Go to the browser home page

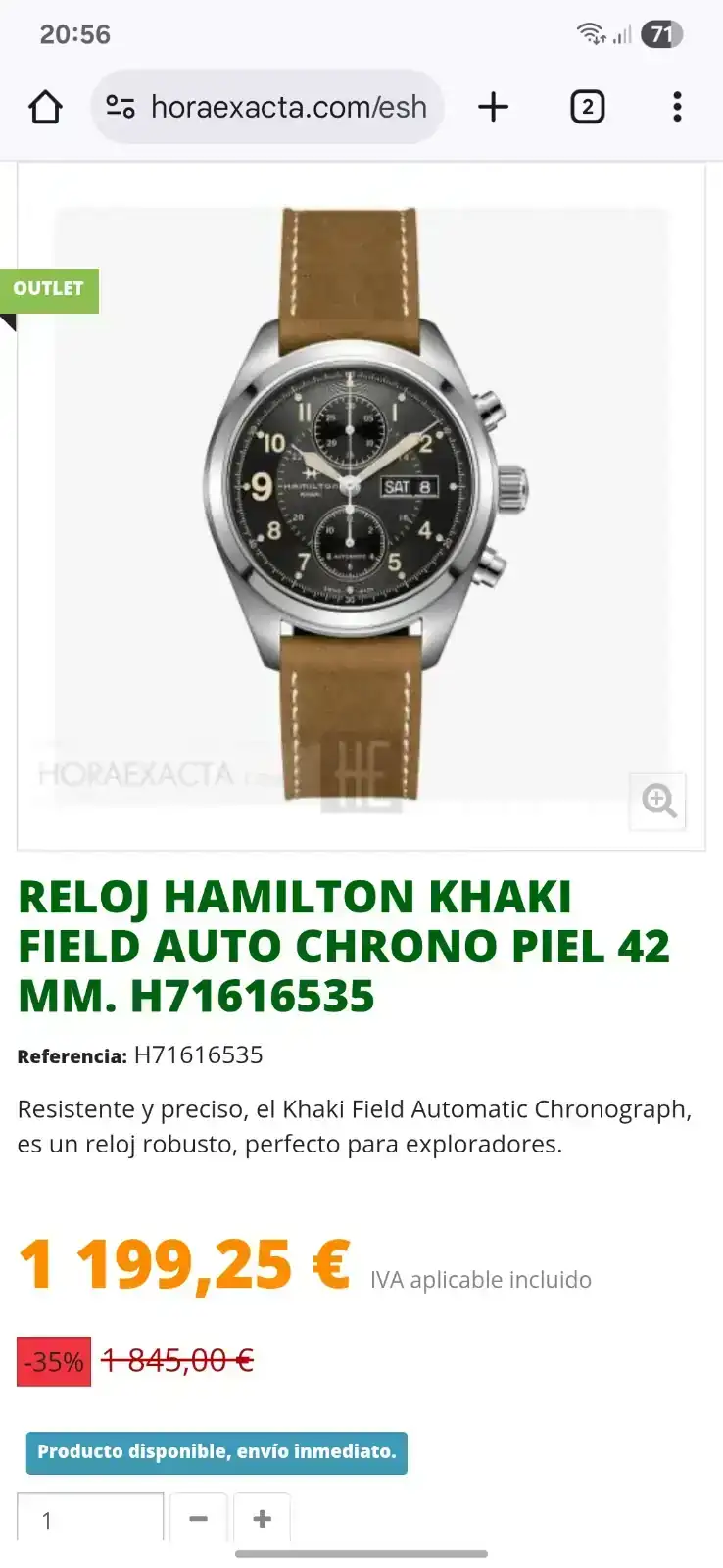[x=45, y=107]
